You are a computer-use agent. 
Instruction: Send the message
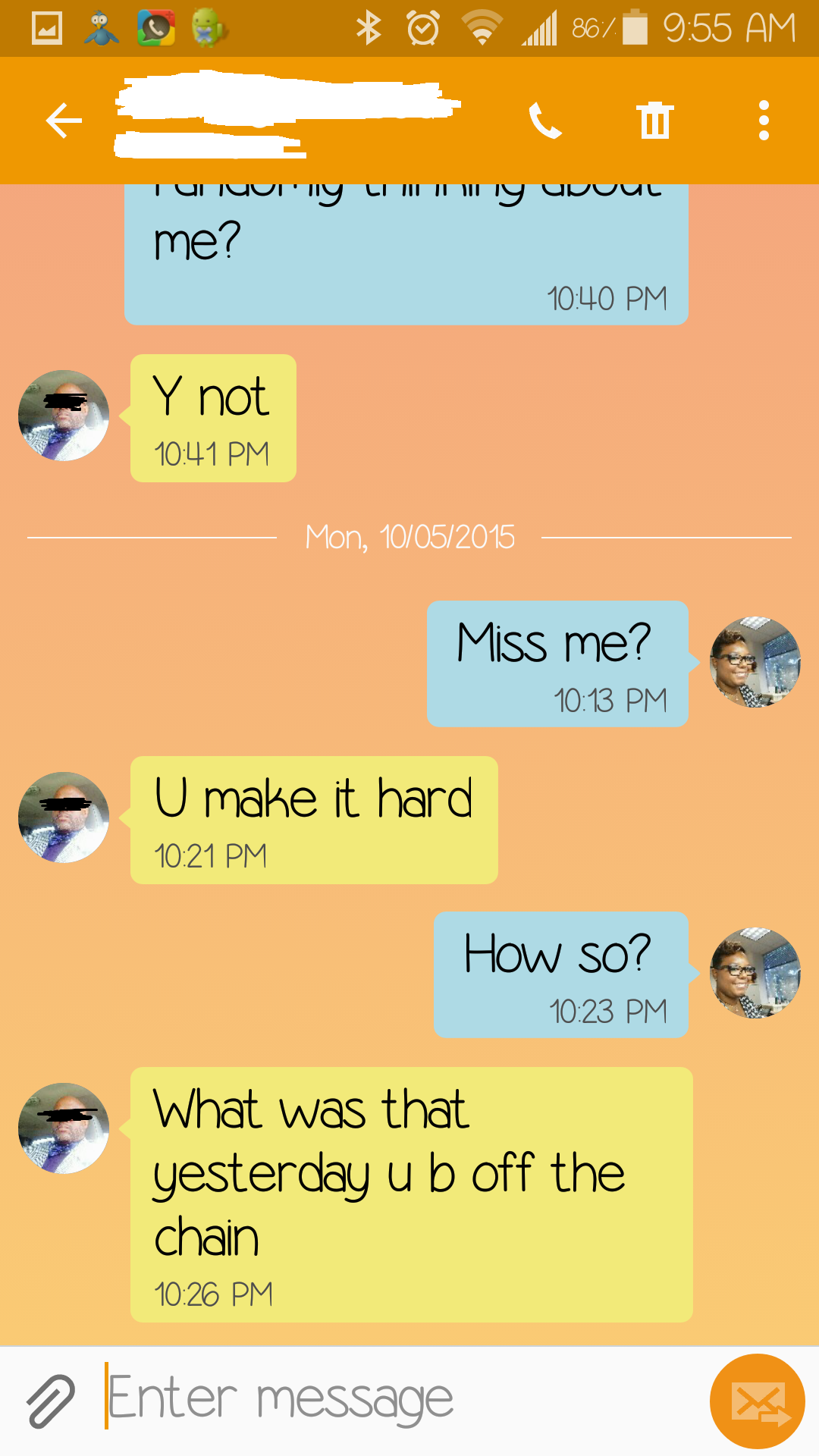click(757, 1401)
